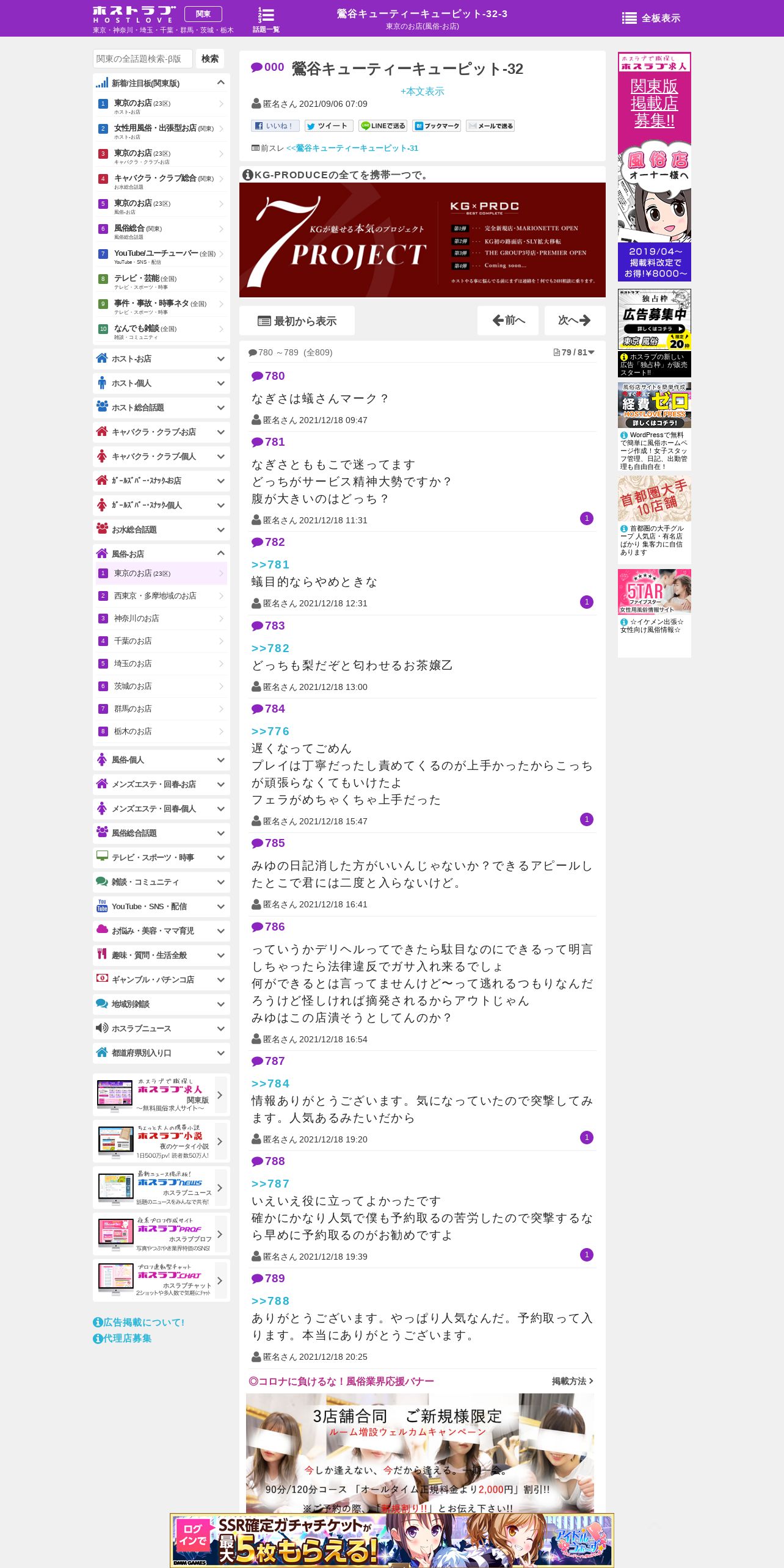
Task: Follow the >>781 reply anchor in post 782
Action: [270, 565]
